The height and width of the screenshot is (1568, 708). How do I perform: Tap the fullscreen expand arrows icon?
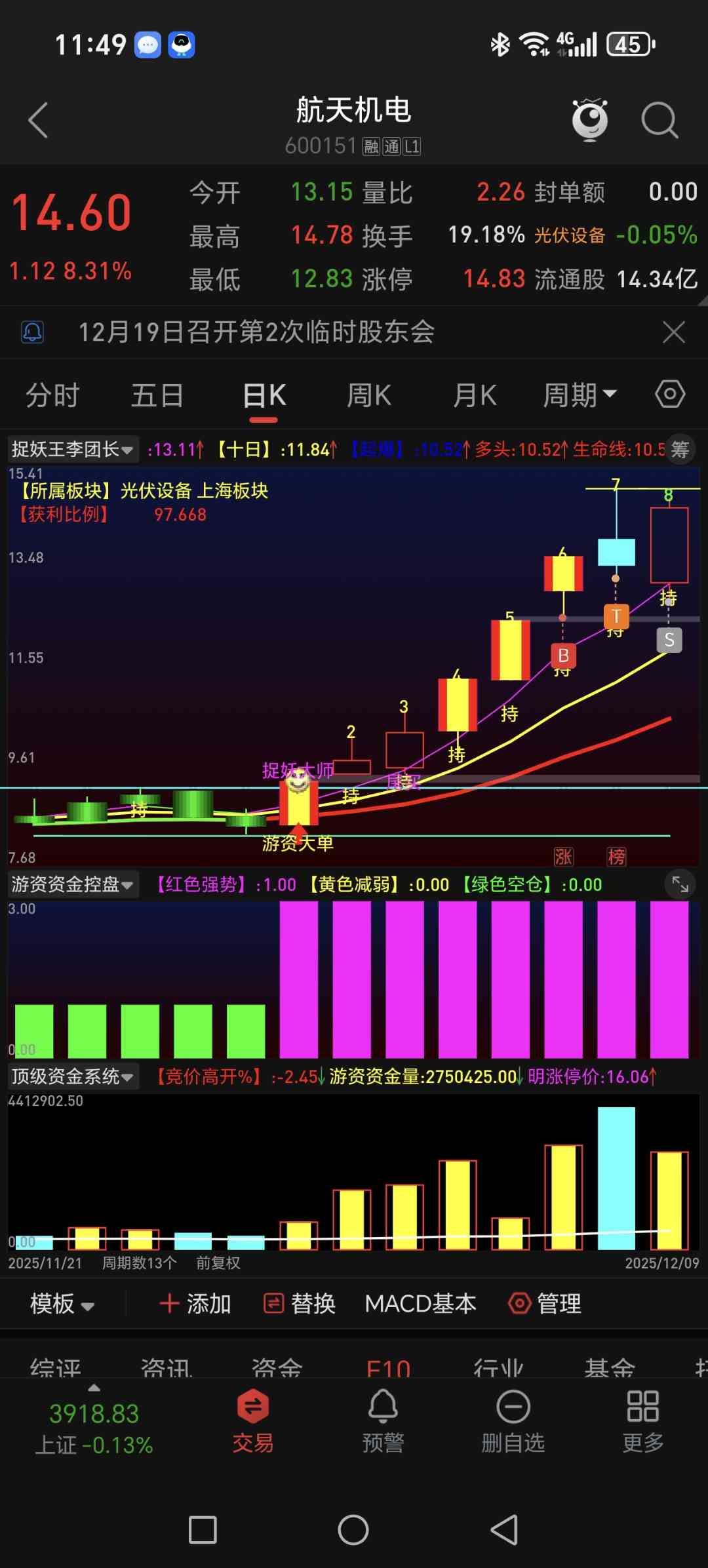(680, 885)
